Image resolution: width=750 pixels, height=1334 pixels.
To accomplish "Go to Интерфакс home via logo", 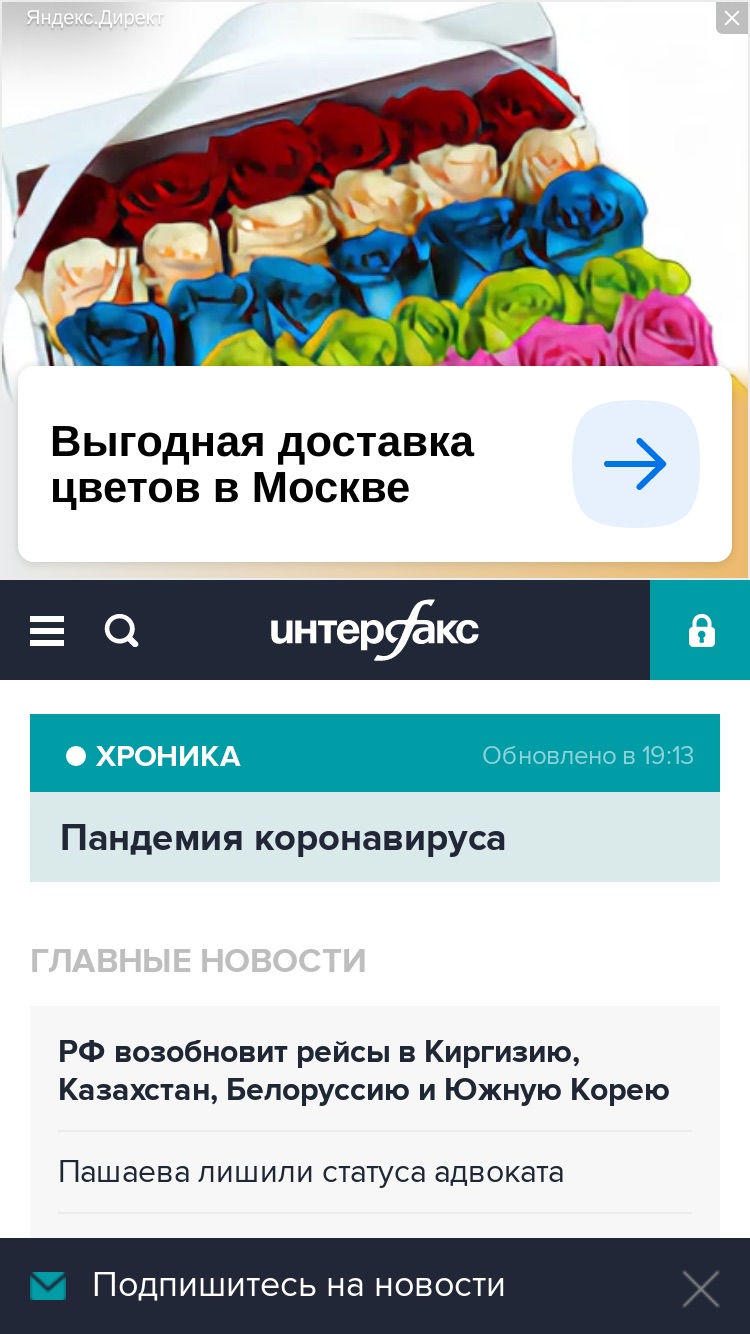I will [x=374, y=631].
